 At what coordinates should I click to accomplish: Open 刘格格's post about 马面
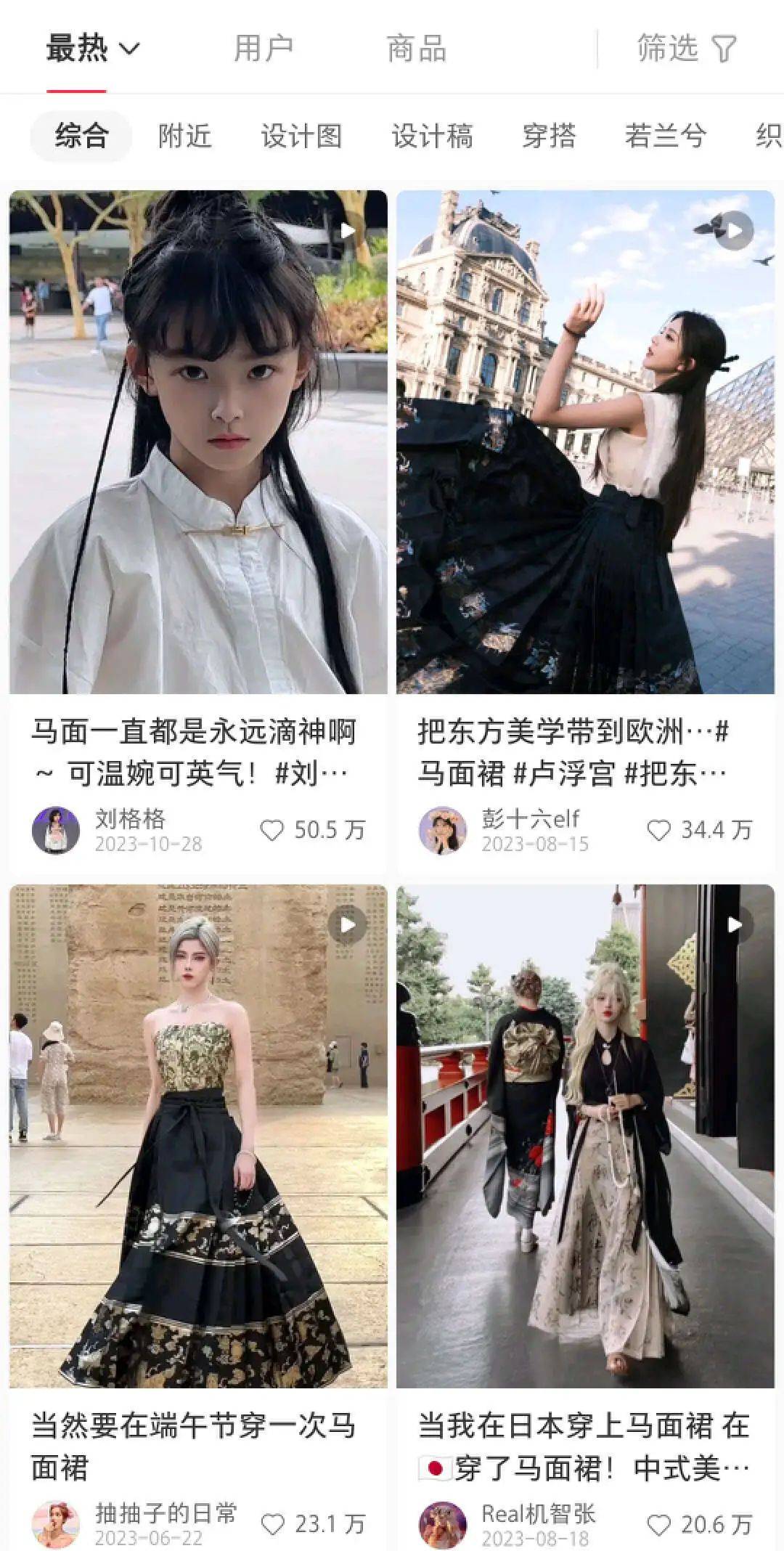click(198, 442)
